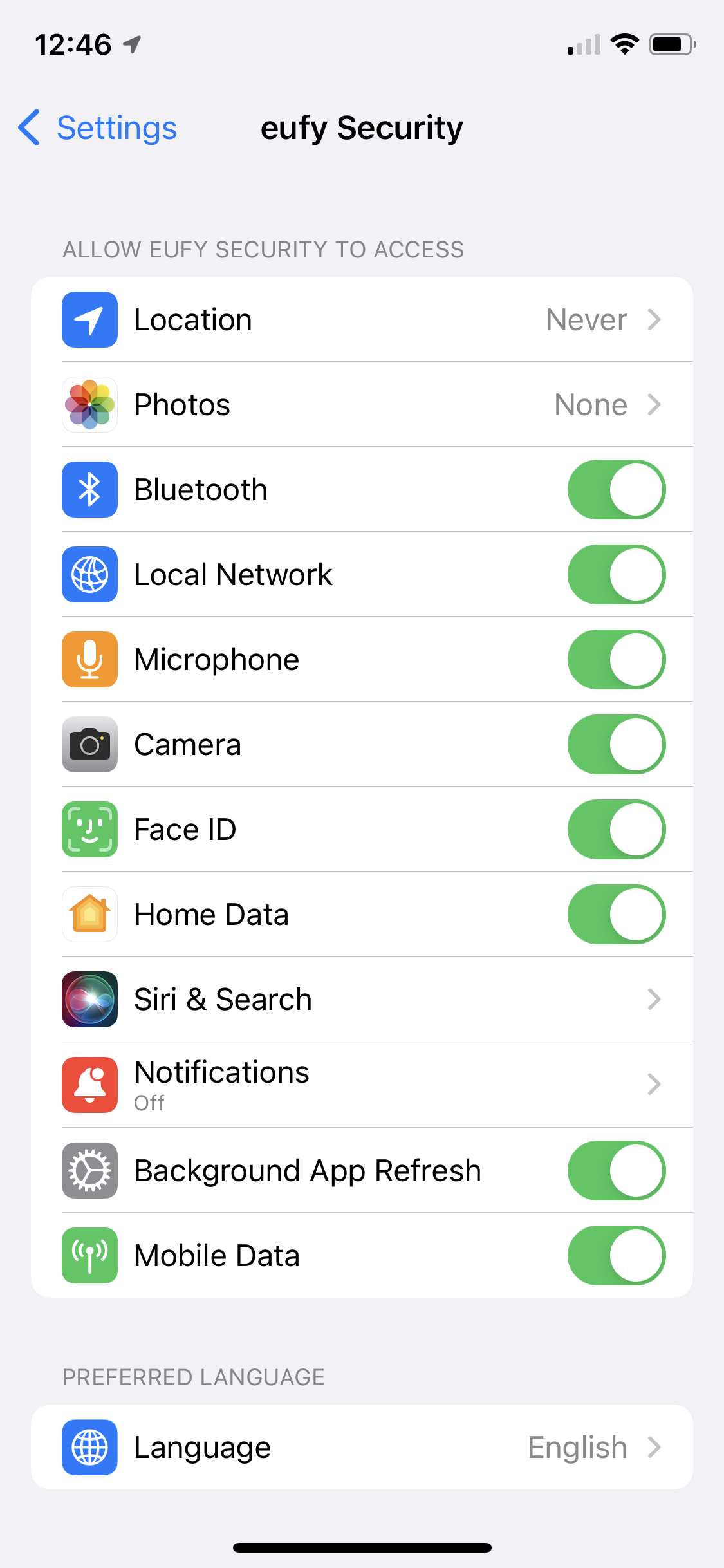Image resolution: width=724 pixels, height=1568 pixels.
Task: Open Siri & Search settings
Action: click(362, 999)
